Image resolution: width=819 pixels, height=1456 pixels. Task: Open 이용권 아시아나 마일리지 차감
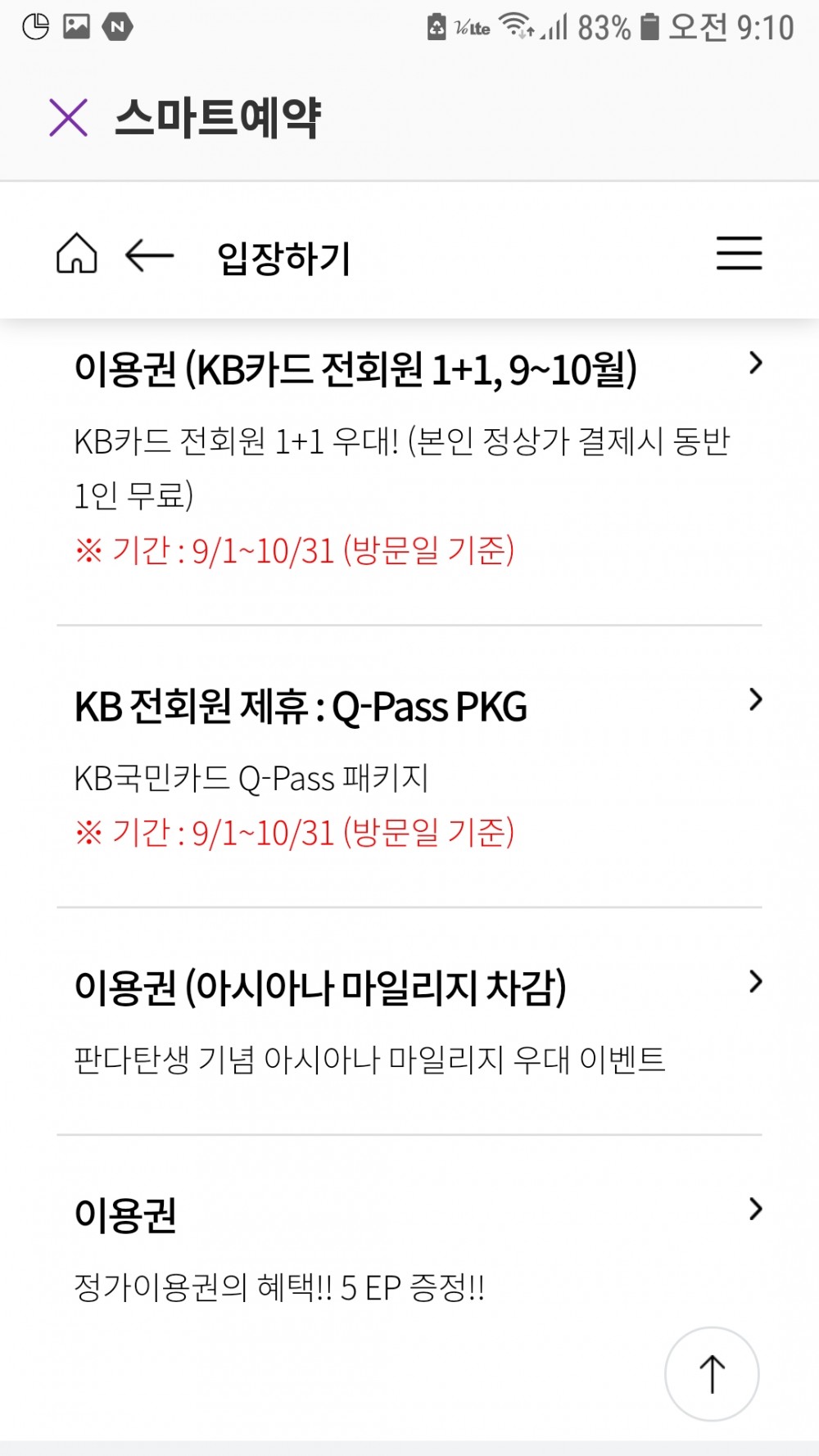point(409,1021)
